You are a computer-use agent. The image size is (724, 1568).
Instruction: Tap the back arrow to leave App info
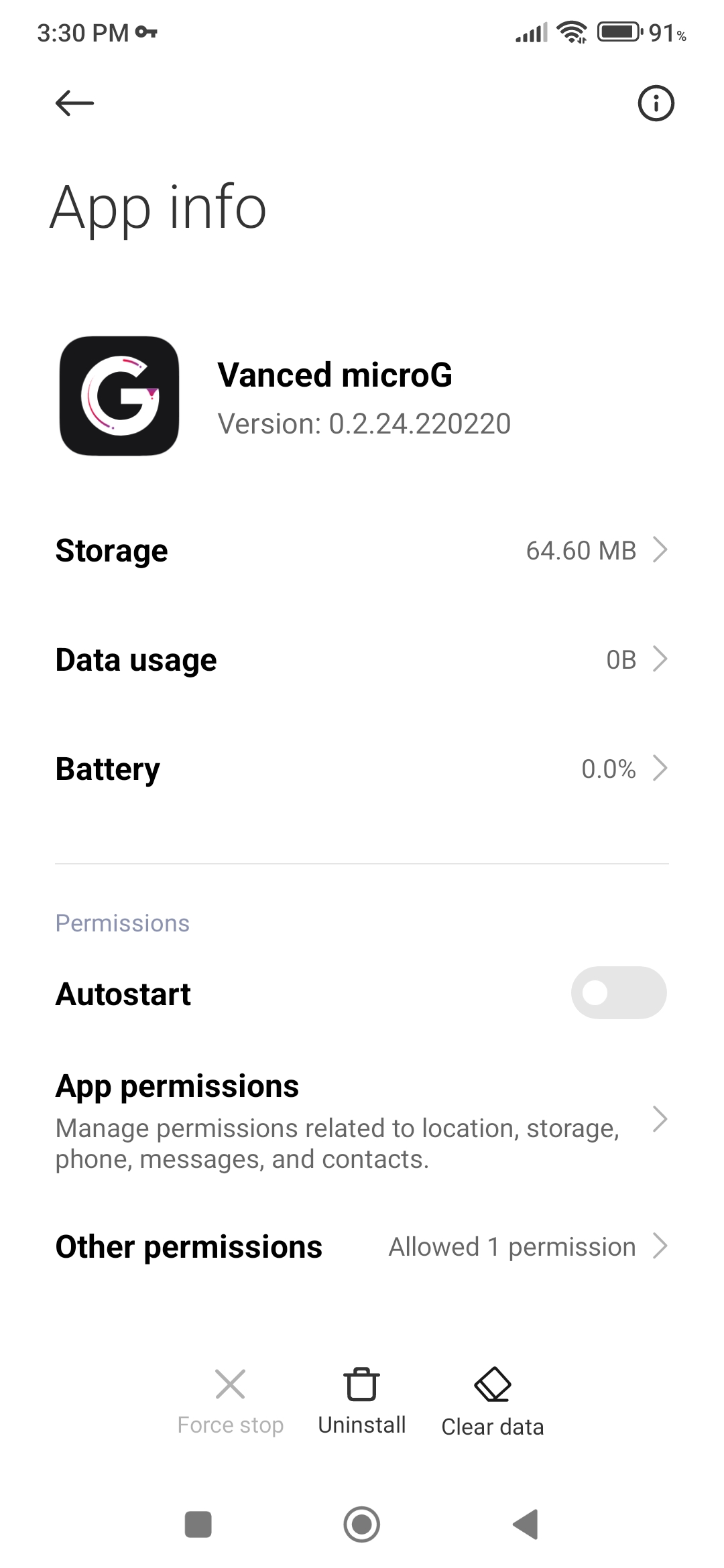(x=74, y=103)
